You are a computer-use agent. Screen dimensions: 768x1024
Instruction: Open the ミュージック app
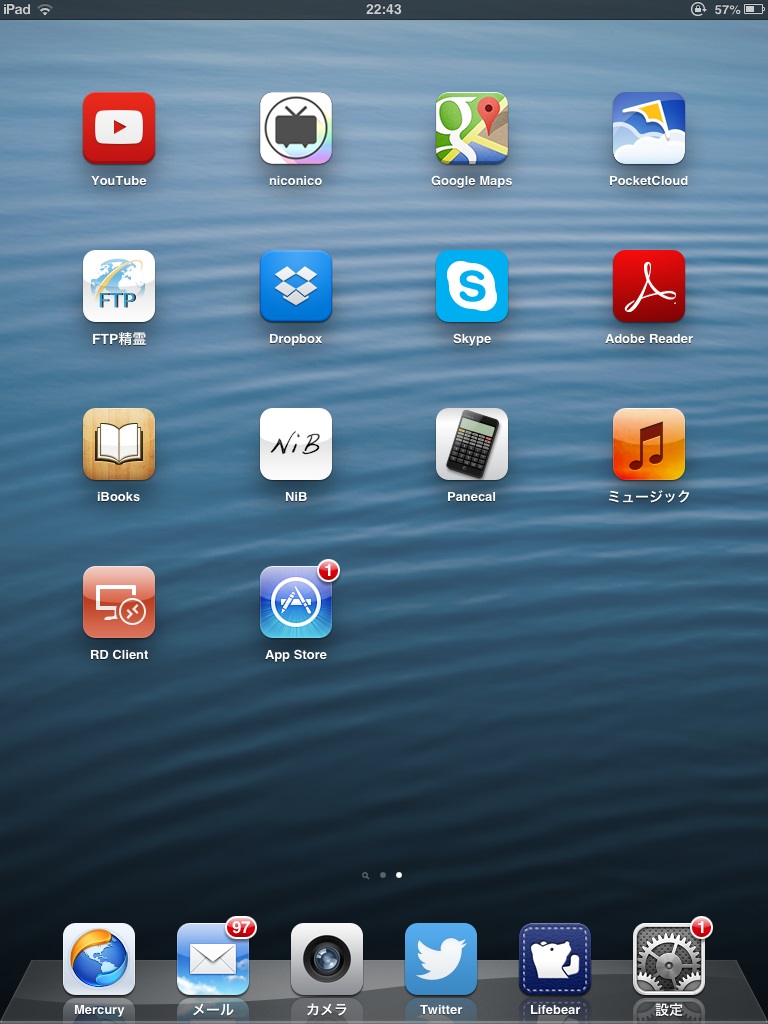point(649,445)
